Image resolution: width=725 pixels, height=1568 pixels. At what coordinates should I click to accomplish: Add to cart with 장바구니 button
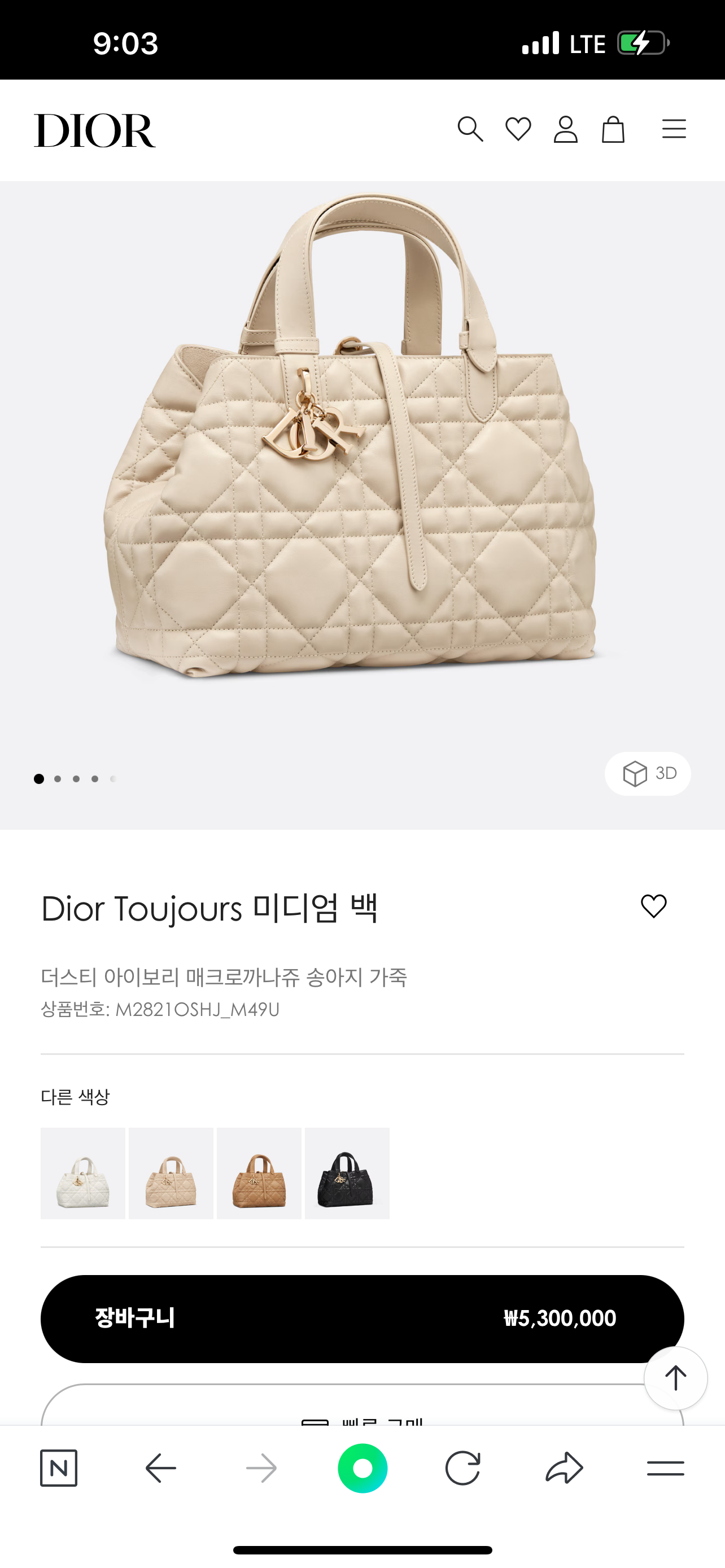(x=361, y=1319)
